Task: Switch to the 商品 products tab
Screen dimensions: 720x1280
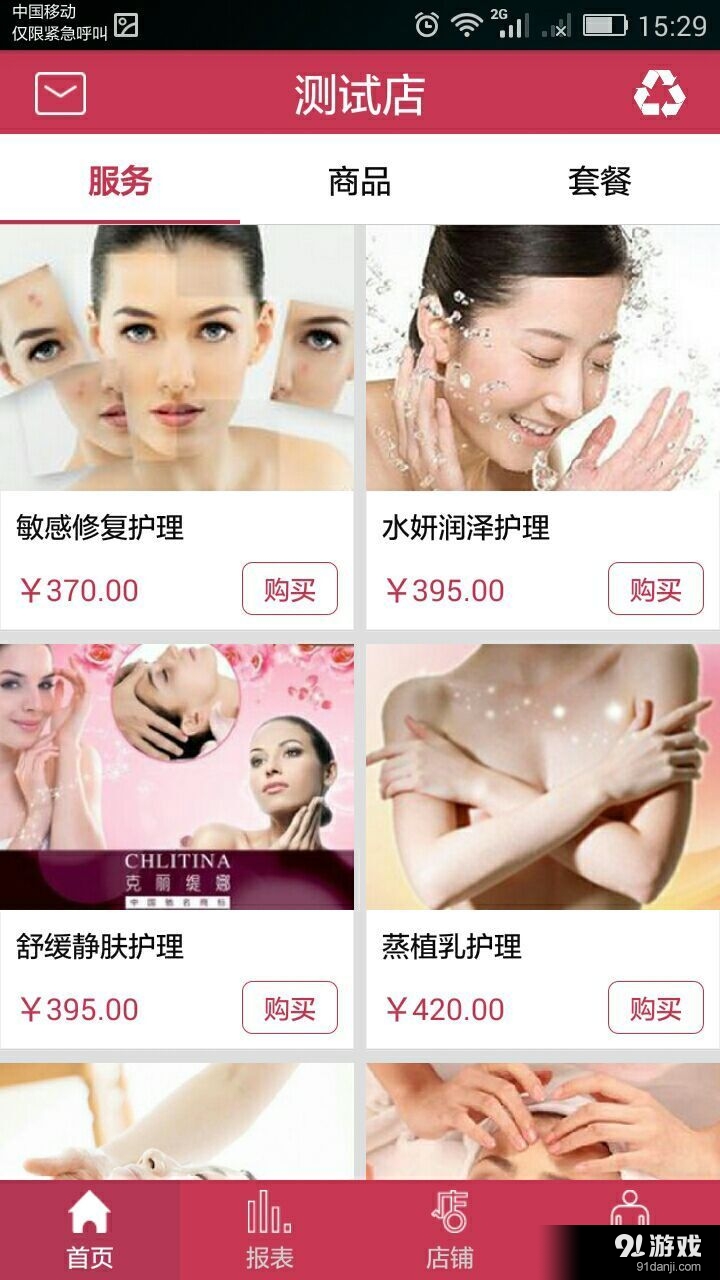Action: [x=358, y=182]
